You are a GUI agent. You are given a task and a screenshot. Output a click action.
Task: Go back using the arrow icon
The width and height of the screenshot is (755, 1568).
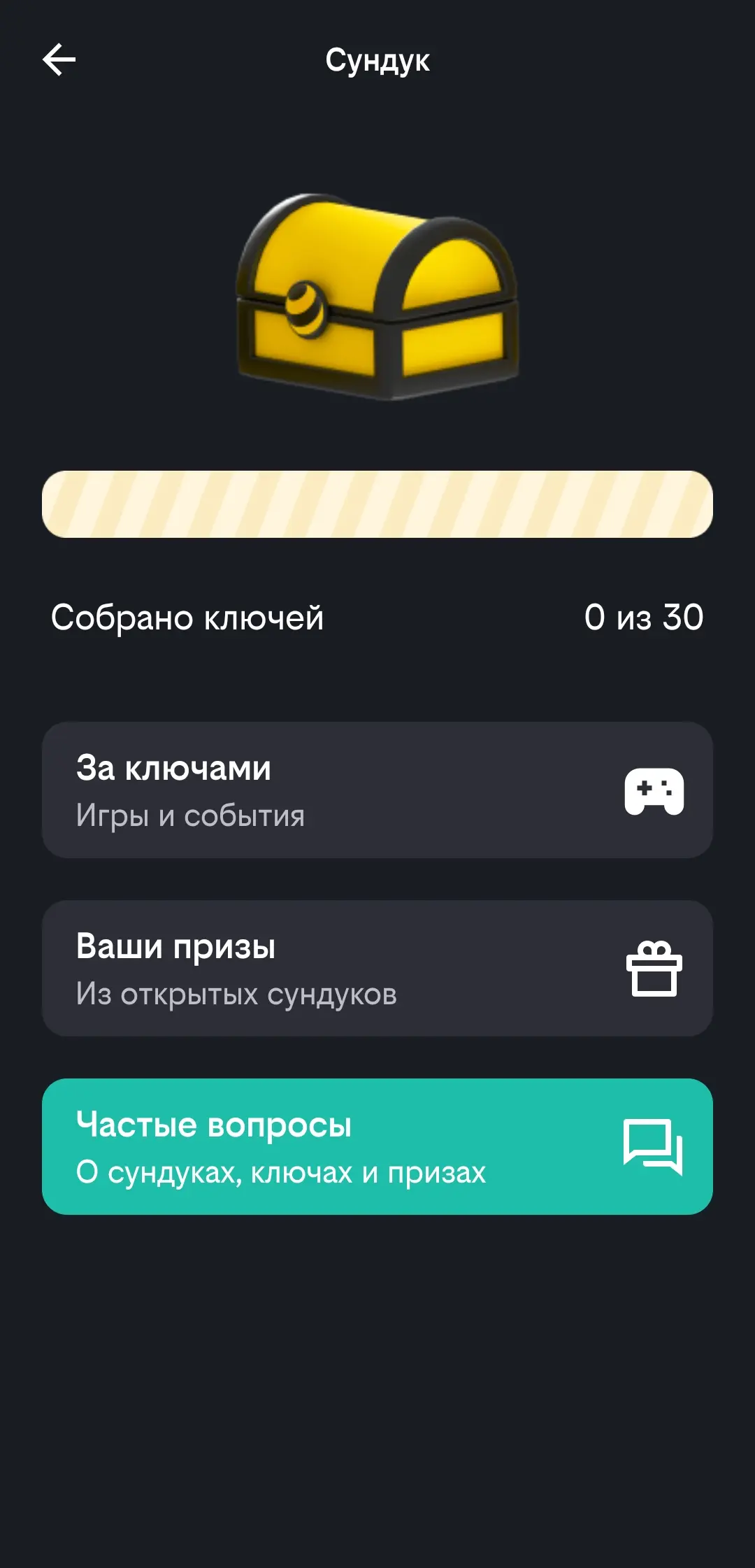(x=59, y=60)
